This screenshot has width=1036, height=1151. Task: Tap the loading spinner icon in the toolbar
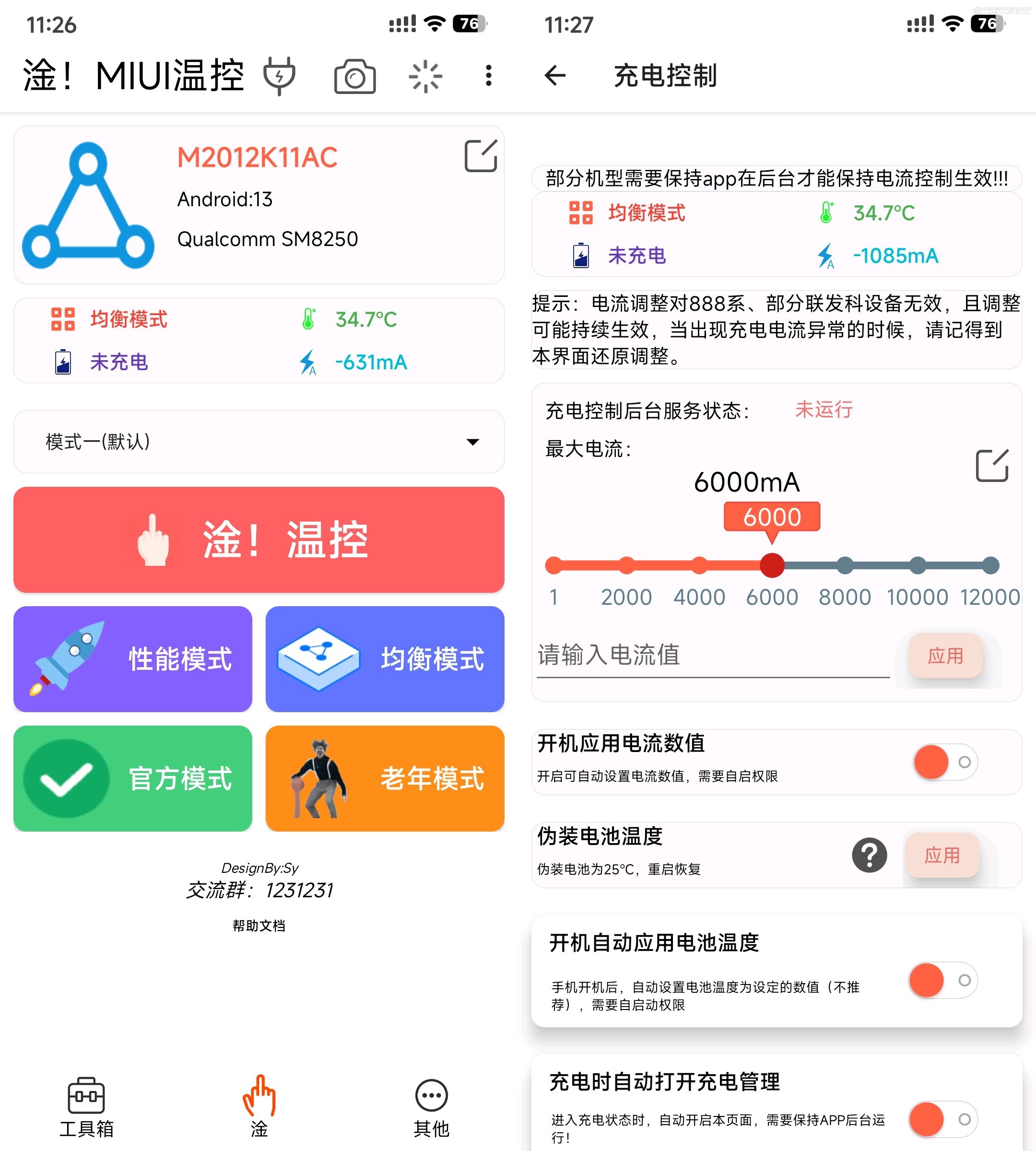pyautogui.click(x=425, y=76)
